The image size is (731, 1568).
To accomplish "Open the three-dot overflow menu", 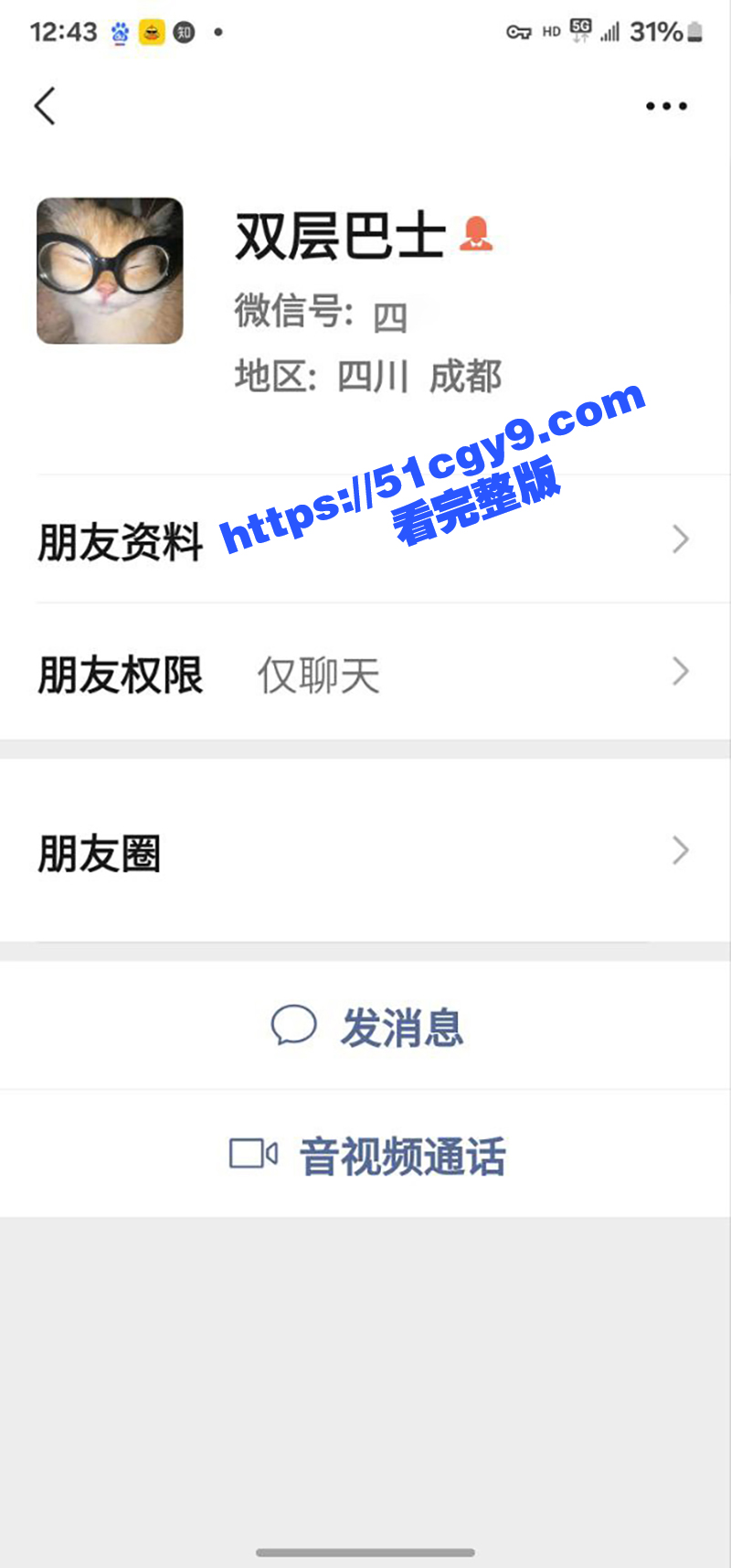I will click(x=666, y=106).
